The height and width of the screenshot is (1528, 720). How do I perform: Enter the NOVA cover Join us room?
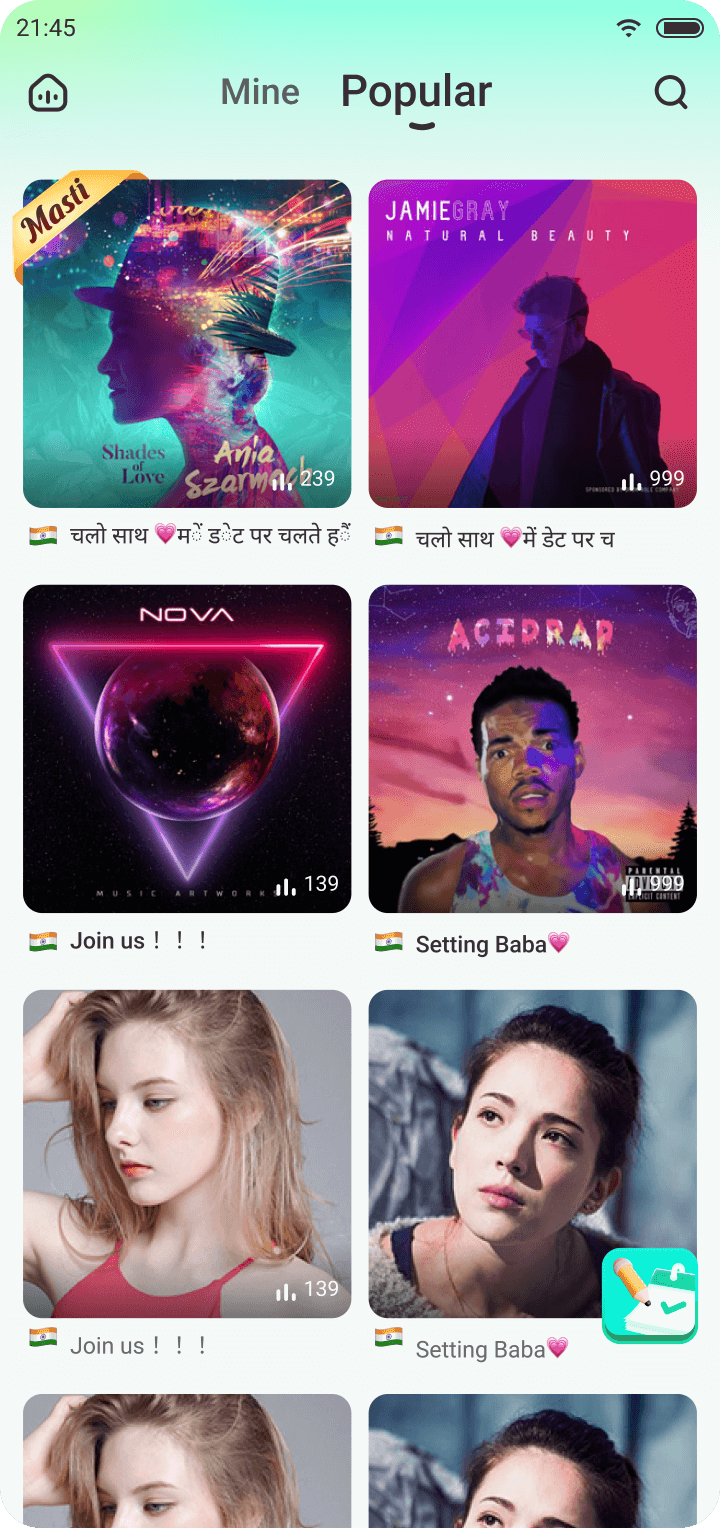tap(187, 749)
